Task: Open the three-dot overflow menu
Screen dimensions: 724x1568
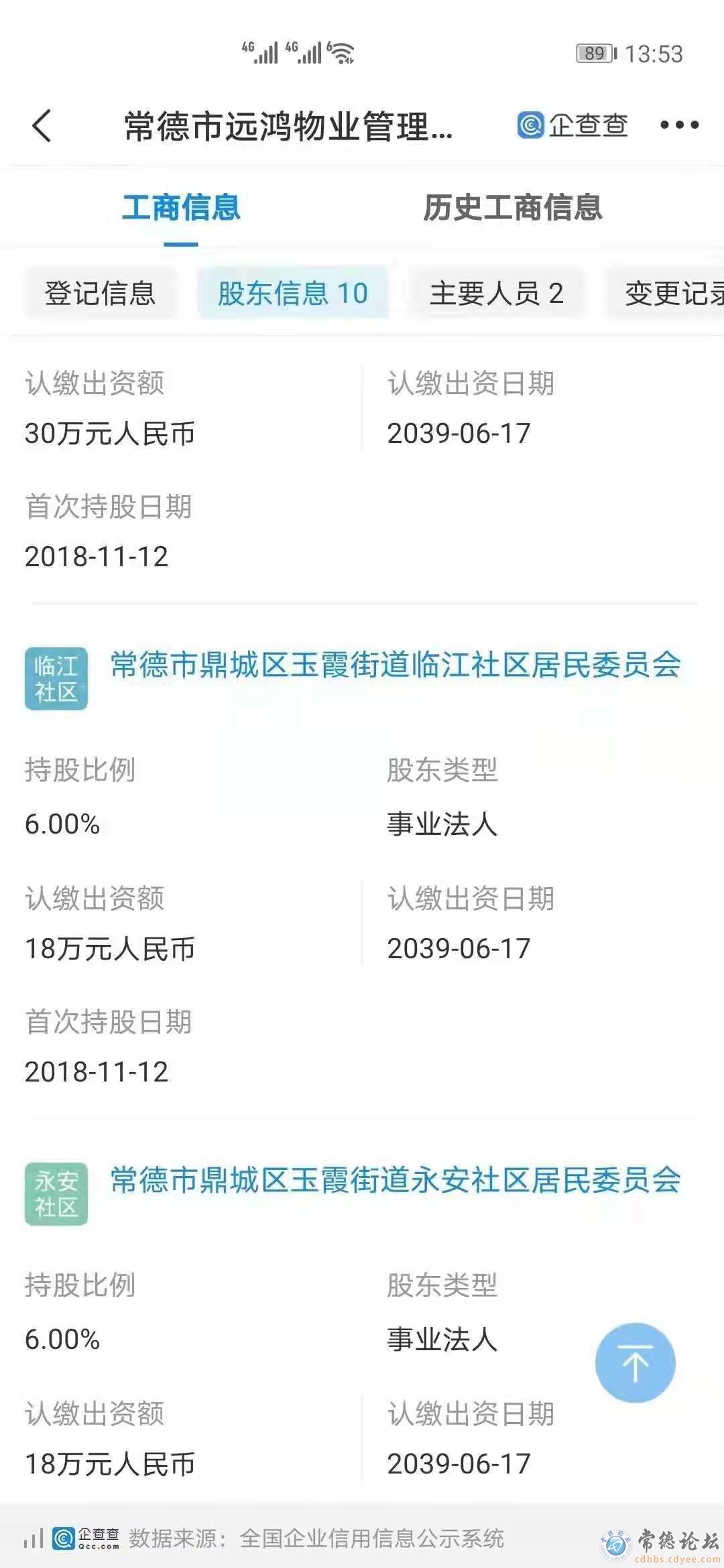Action: click(679, 125)
